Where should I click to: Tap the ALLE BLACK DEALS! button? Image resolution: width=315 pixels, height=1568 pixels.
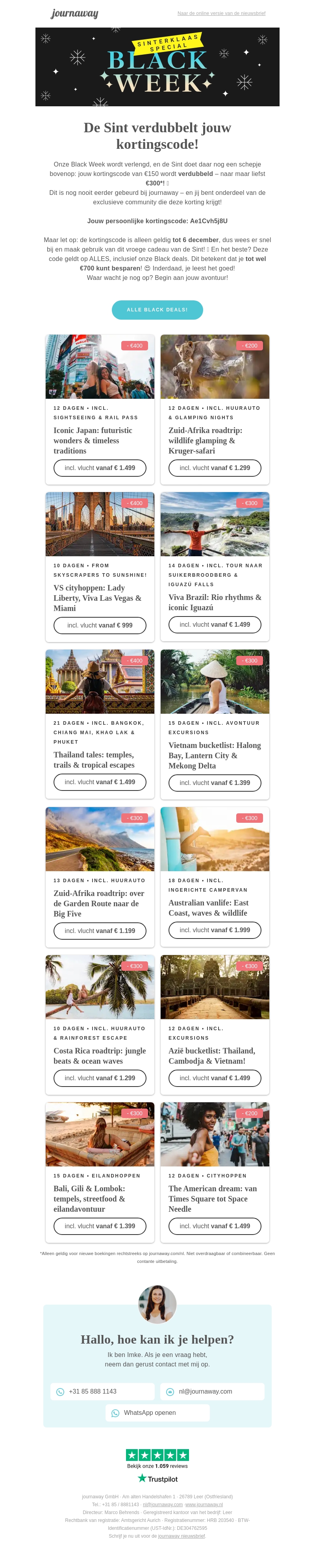(x=157, y=309)
